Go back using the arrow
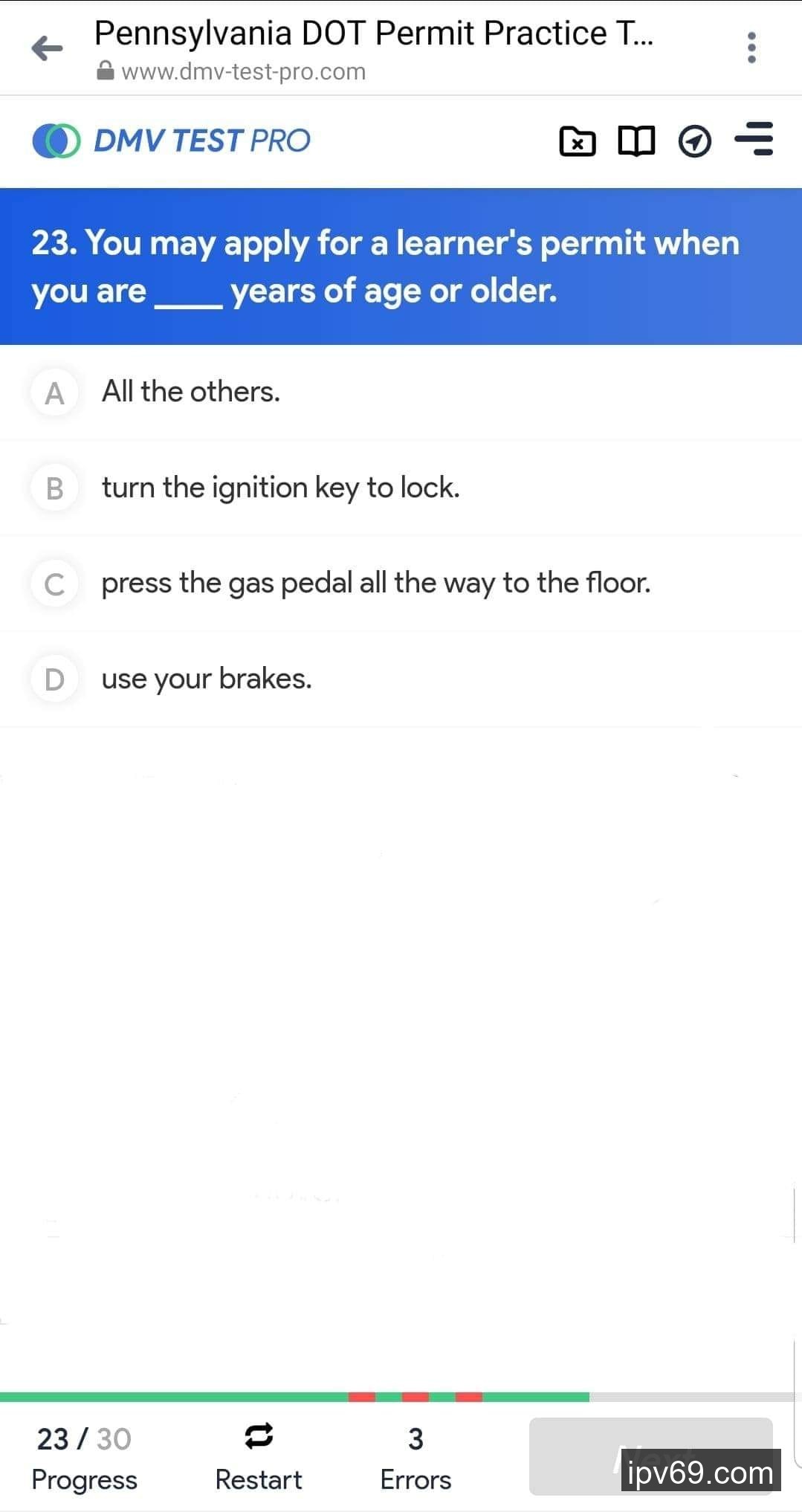Viewport: 802px width, 1512px height. coord(48,49)
